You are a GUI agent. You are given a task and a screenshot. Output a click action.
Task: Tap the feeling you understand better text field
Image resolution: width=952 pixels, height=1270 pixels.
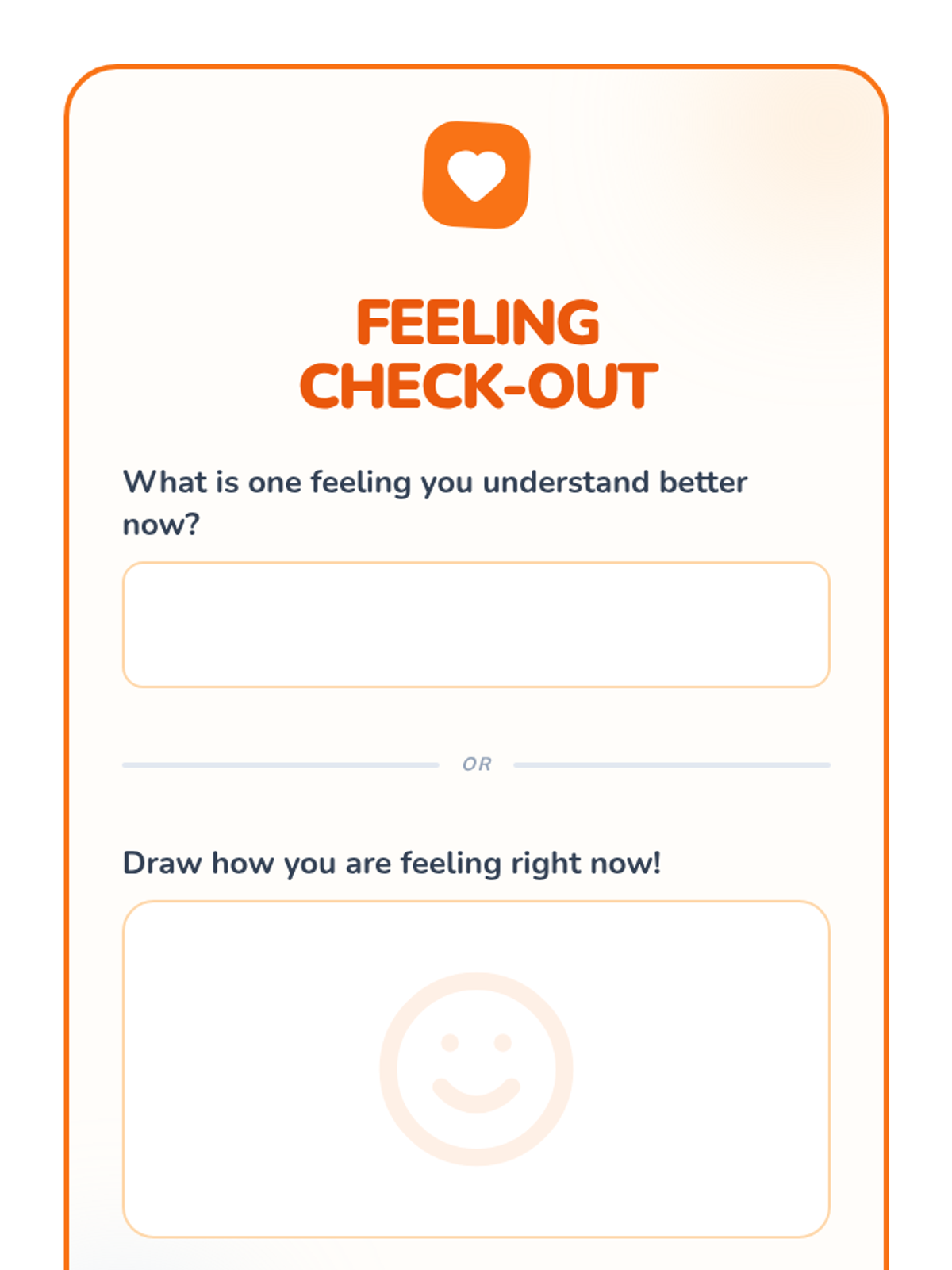[476, 625]
